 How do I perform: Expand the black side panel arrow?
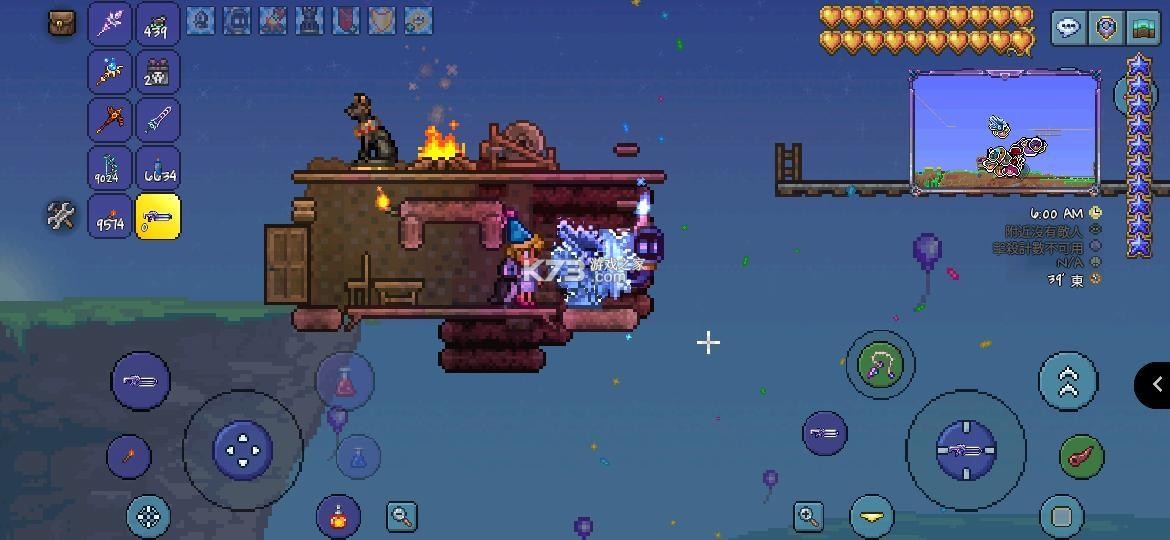coord(1155,384)
